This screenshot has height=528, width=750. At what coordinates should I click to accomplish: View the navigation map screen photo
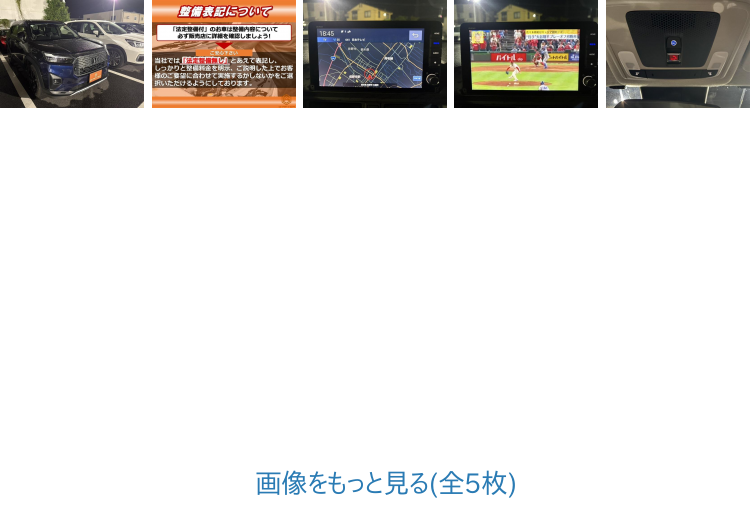(x=375, y=54)
